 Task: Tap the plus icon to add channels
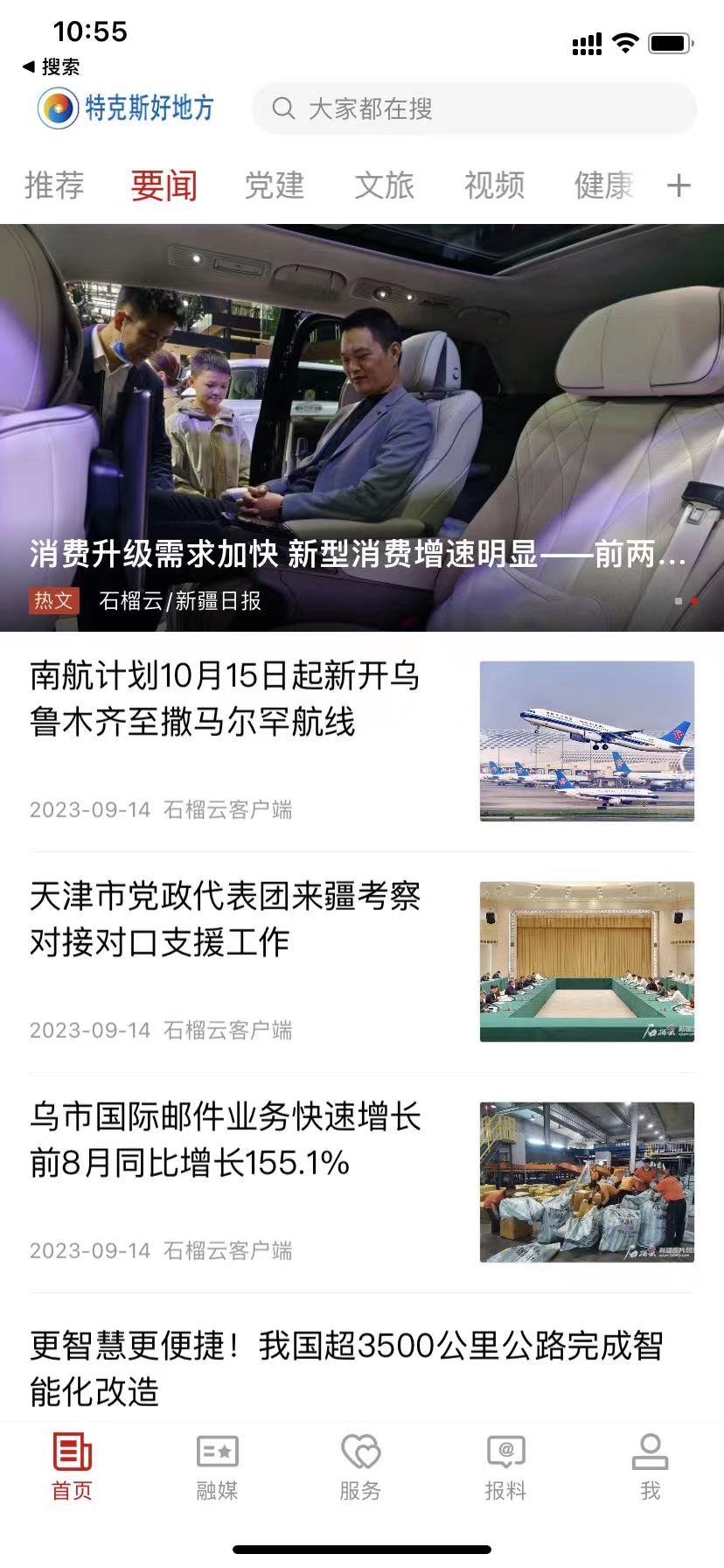(x=679, y=185)
